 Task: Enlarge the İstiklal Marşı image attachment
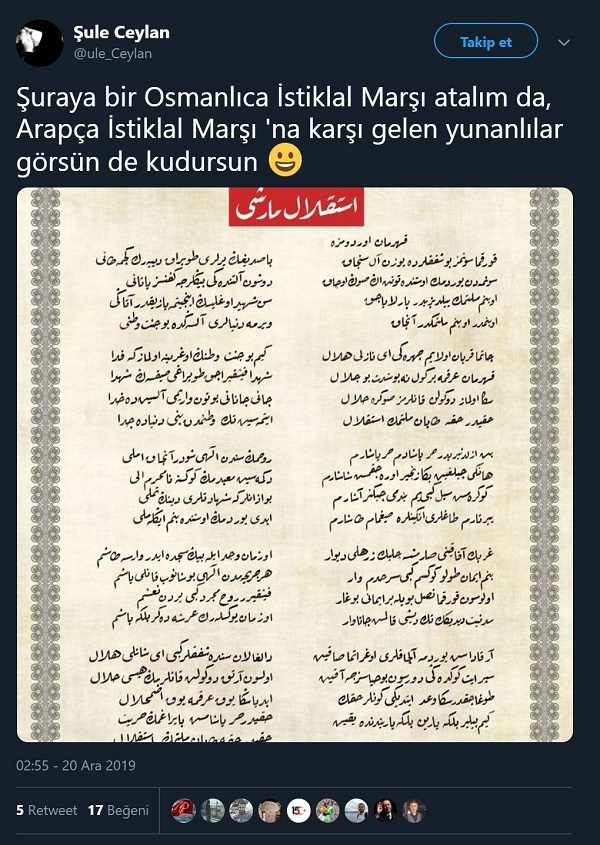(x=295, y=464)
